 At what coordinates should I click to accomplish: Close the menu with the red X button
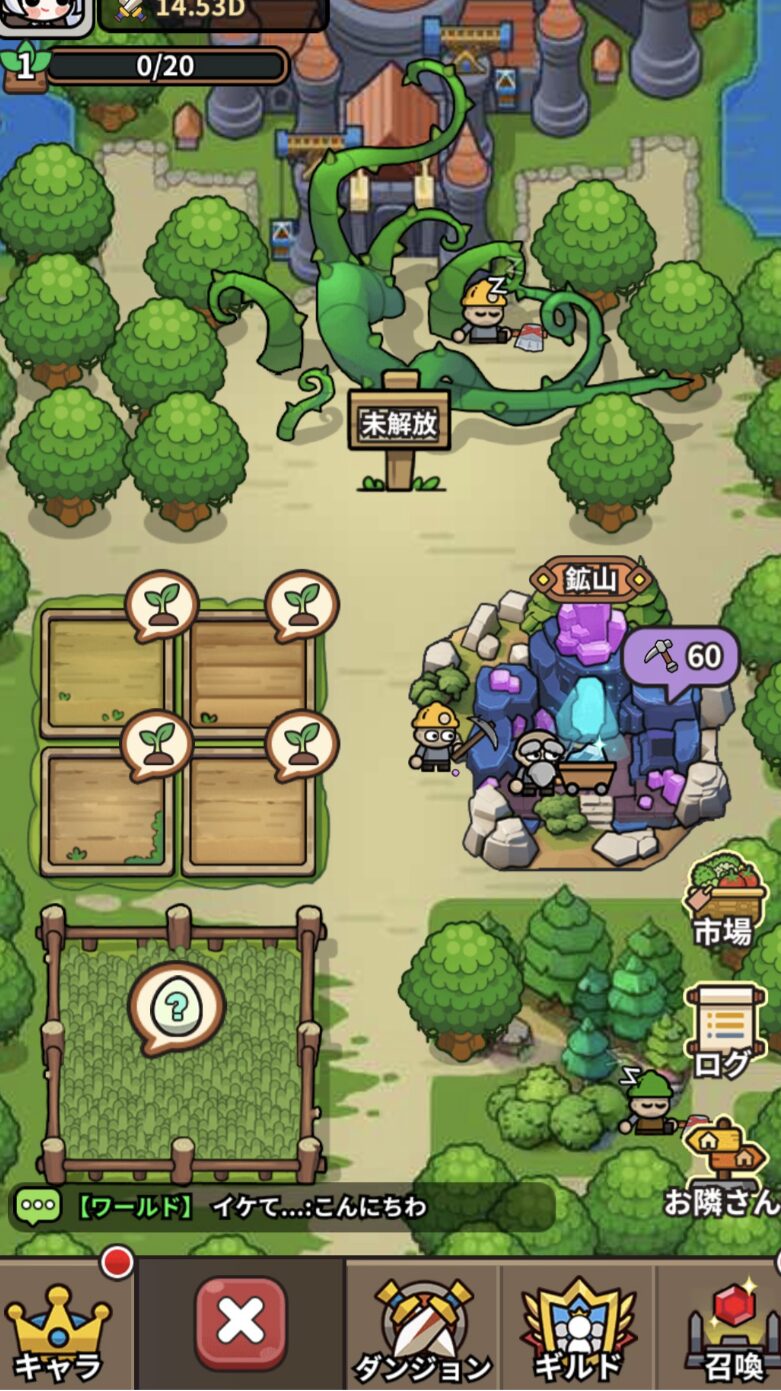click(241, 1322)
